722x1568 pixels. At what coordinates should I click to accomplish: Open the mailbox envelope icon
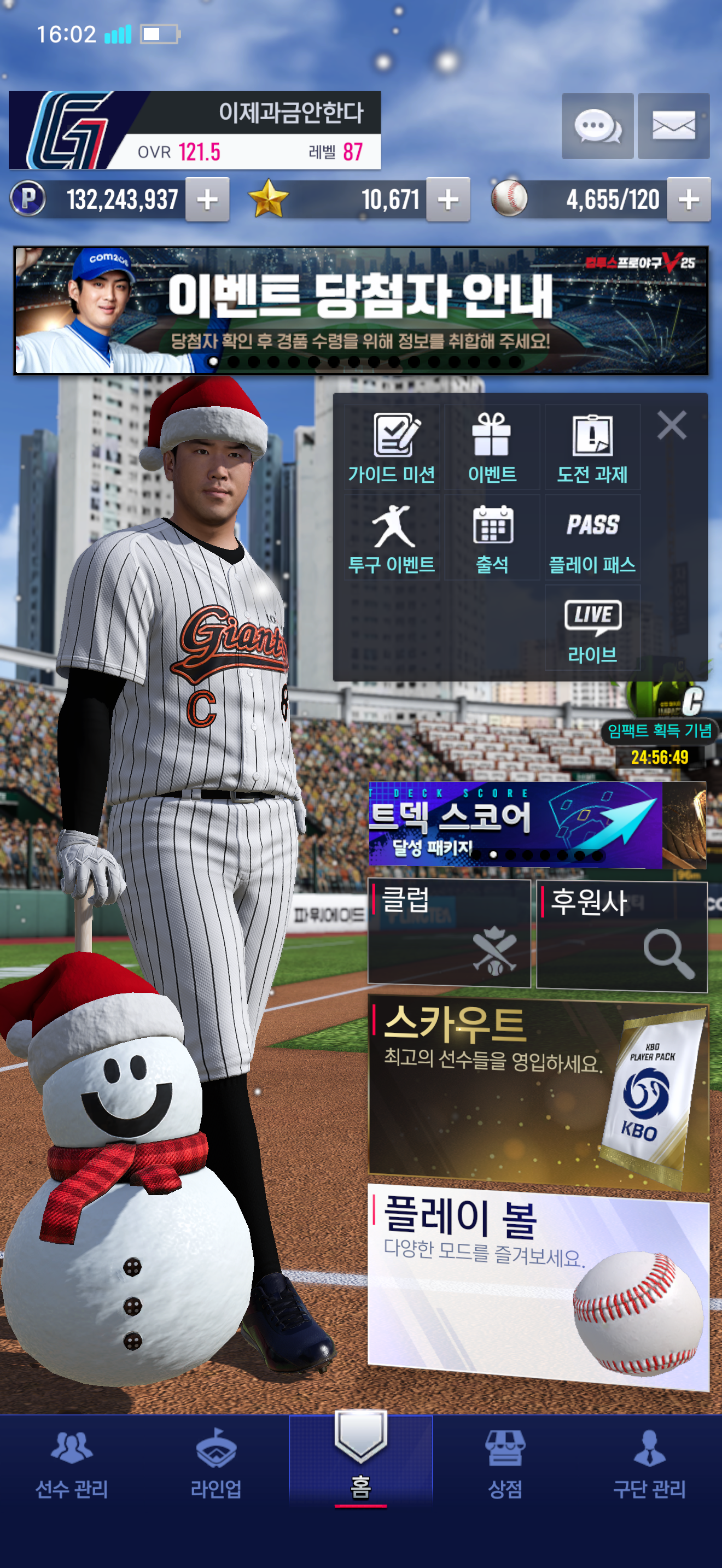click(673, 126)
